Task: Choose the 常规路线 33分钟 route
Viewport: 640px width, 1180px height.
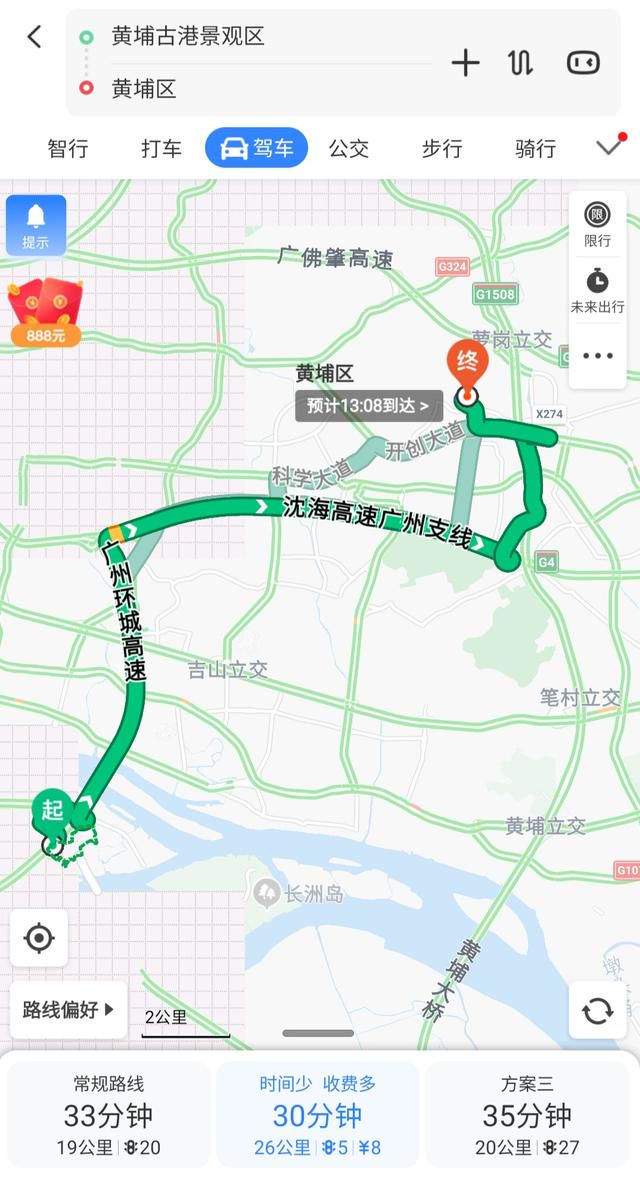Action: pos(108,1115)
